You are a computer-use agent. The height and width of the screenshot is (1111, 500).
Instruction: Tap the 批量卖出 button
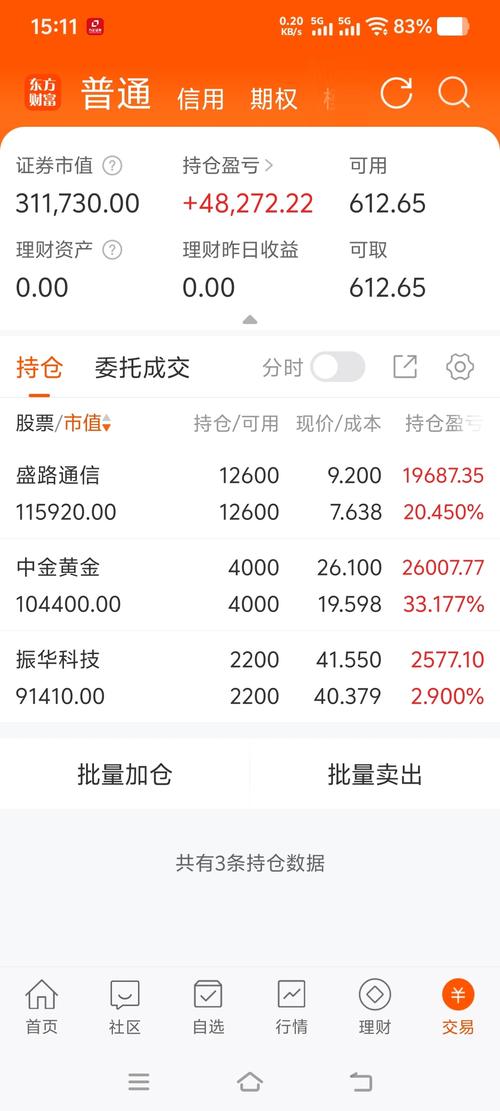pos(375,774)
